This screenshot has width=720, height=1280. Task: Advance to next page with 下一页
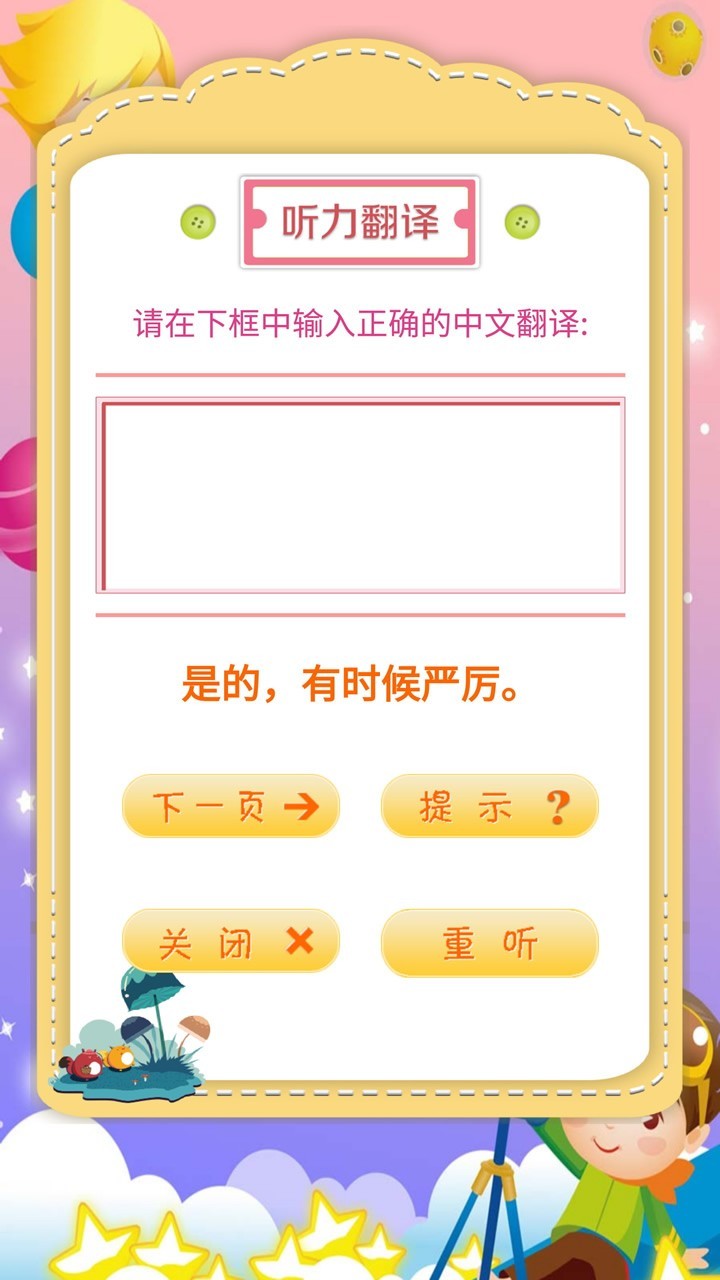coord(230,806)
